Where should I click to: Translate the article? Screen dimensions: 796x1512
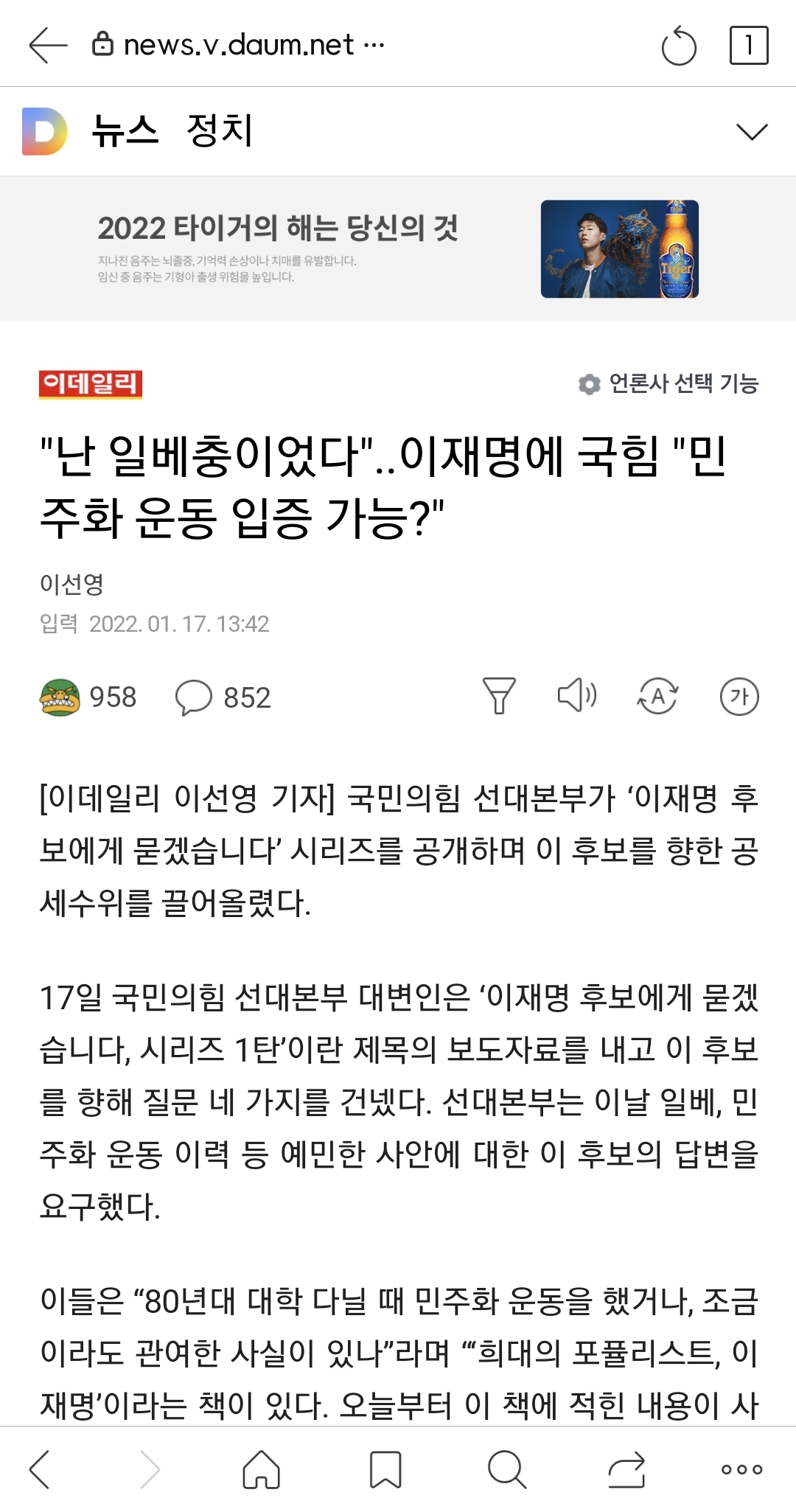point(657,696)
